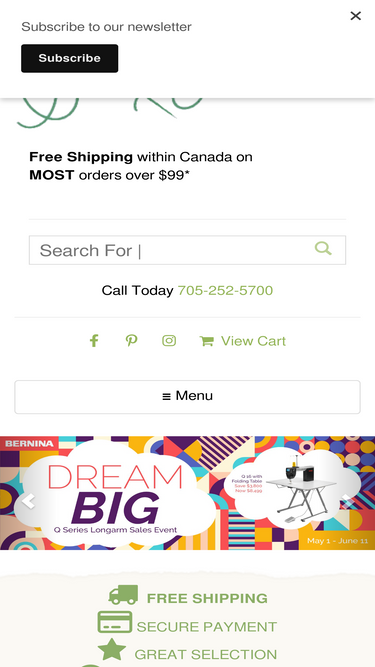This screenshot has width=375, height=667.
Task: Open View Cart
Action: pos(243,341)
